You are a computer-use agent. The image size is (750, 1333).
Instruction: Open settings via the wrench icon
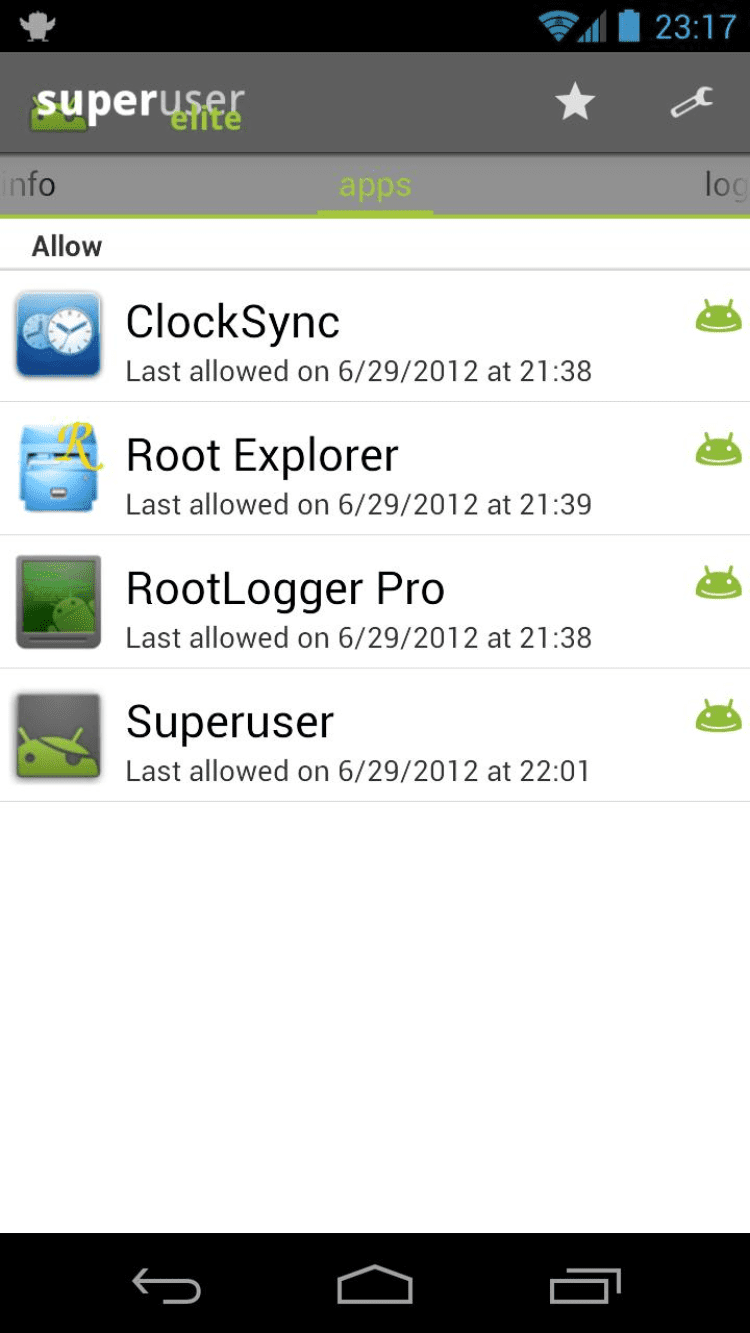point(691,102)
